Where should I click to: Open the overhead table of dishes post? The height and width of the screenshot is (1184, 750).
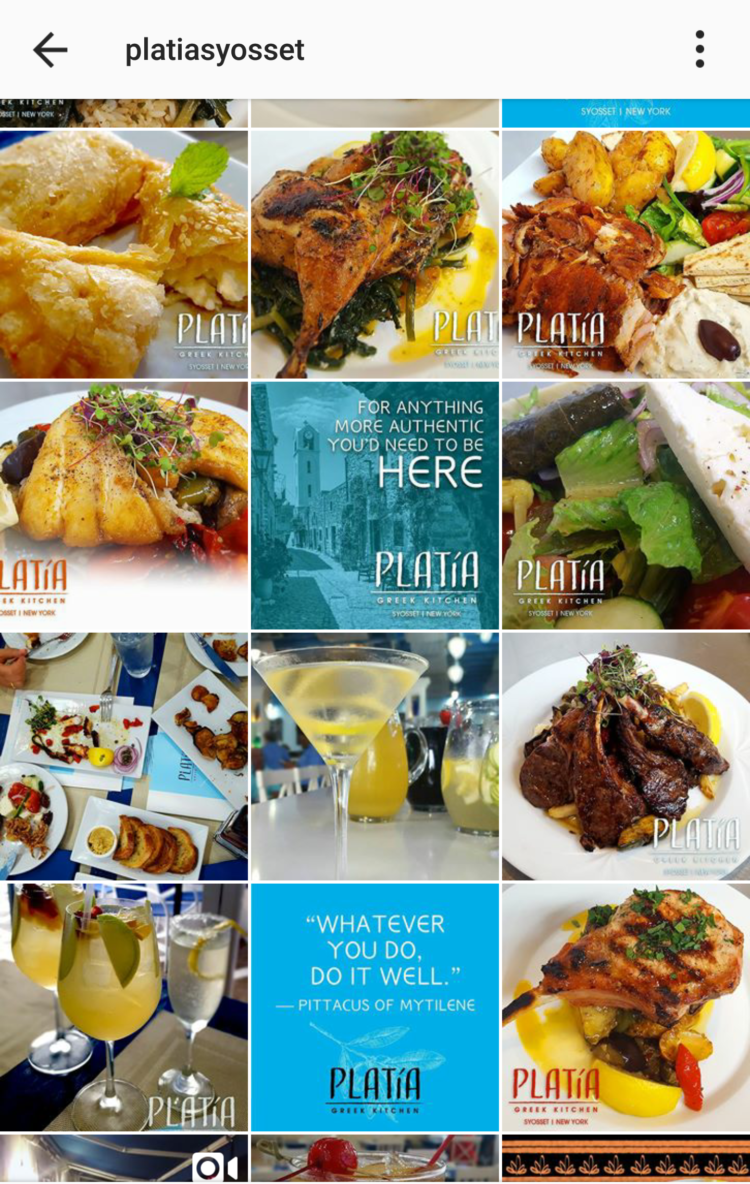[123, 756]
